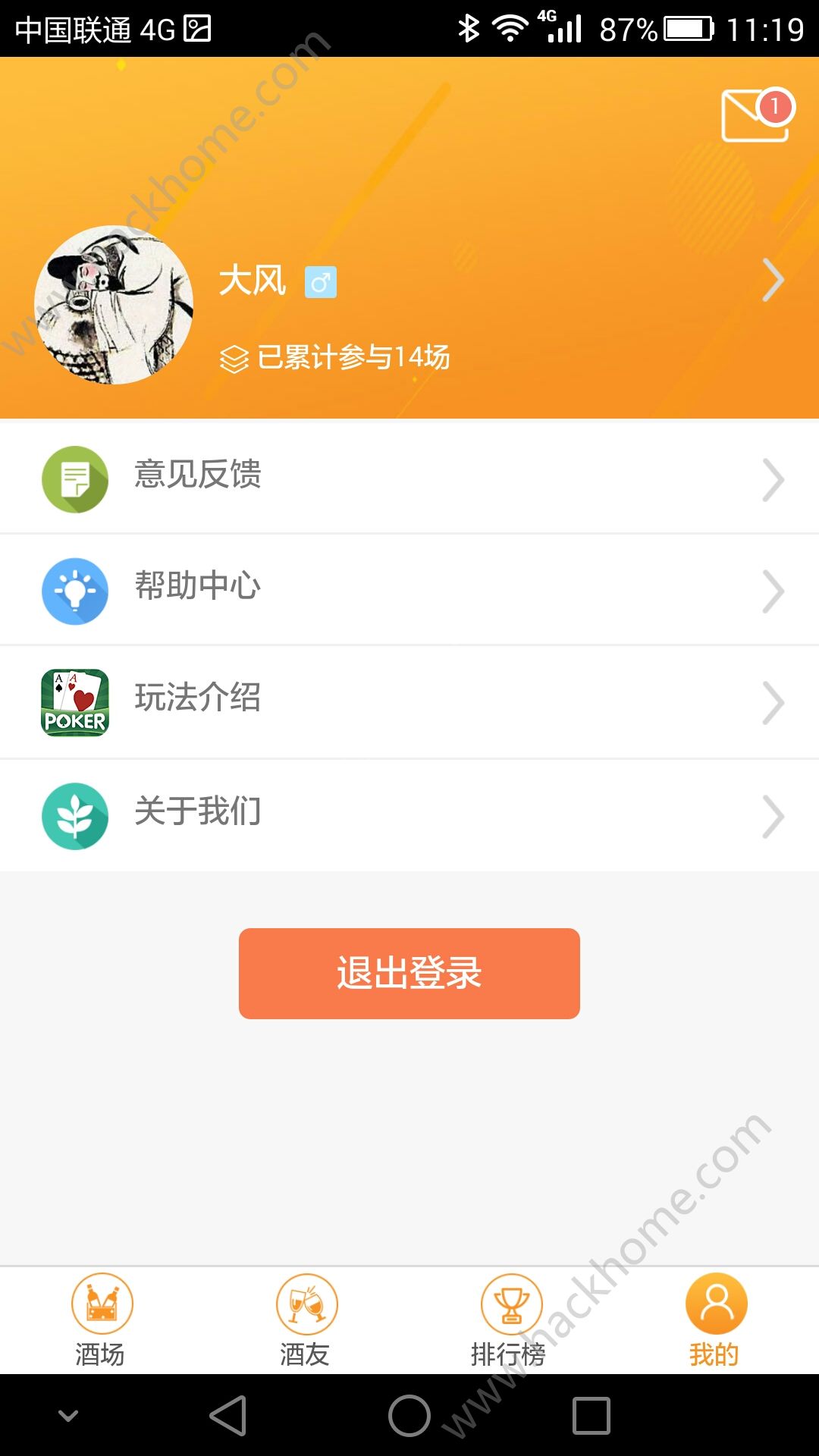Select the 我的 tab
The height and width of the screenshot is (1456, 819).
click(716, 1319)
